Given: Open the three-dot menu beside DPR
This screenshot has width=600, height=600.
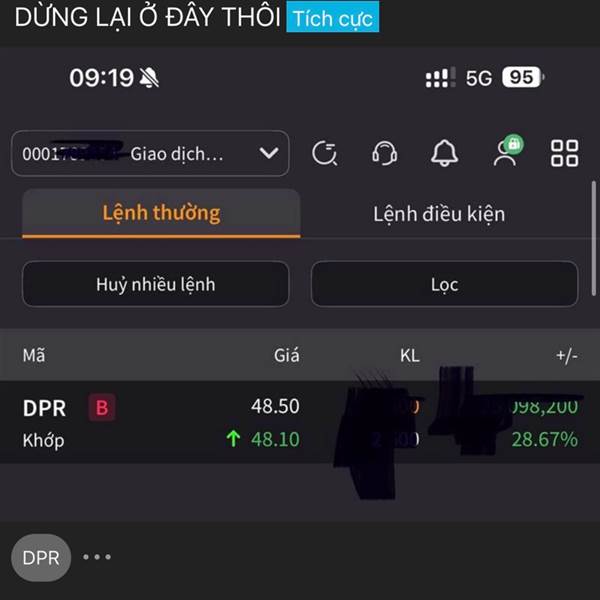Looking at the screenshot, I should [97, 557].
